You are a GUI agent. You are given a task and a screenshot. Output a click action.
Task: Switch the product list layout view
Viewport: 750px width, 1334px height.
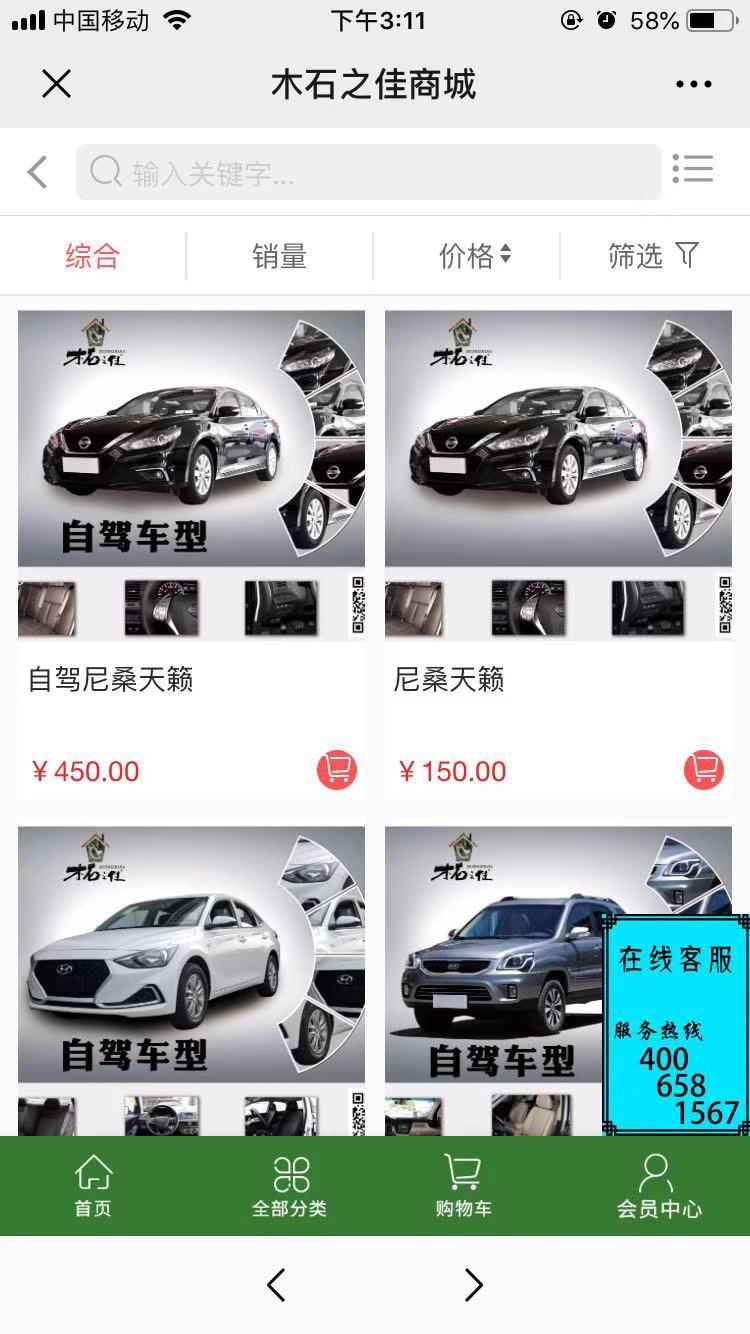click(x=693, y=170)
